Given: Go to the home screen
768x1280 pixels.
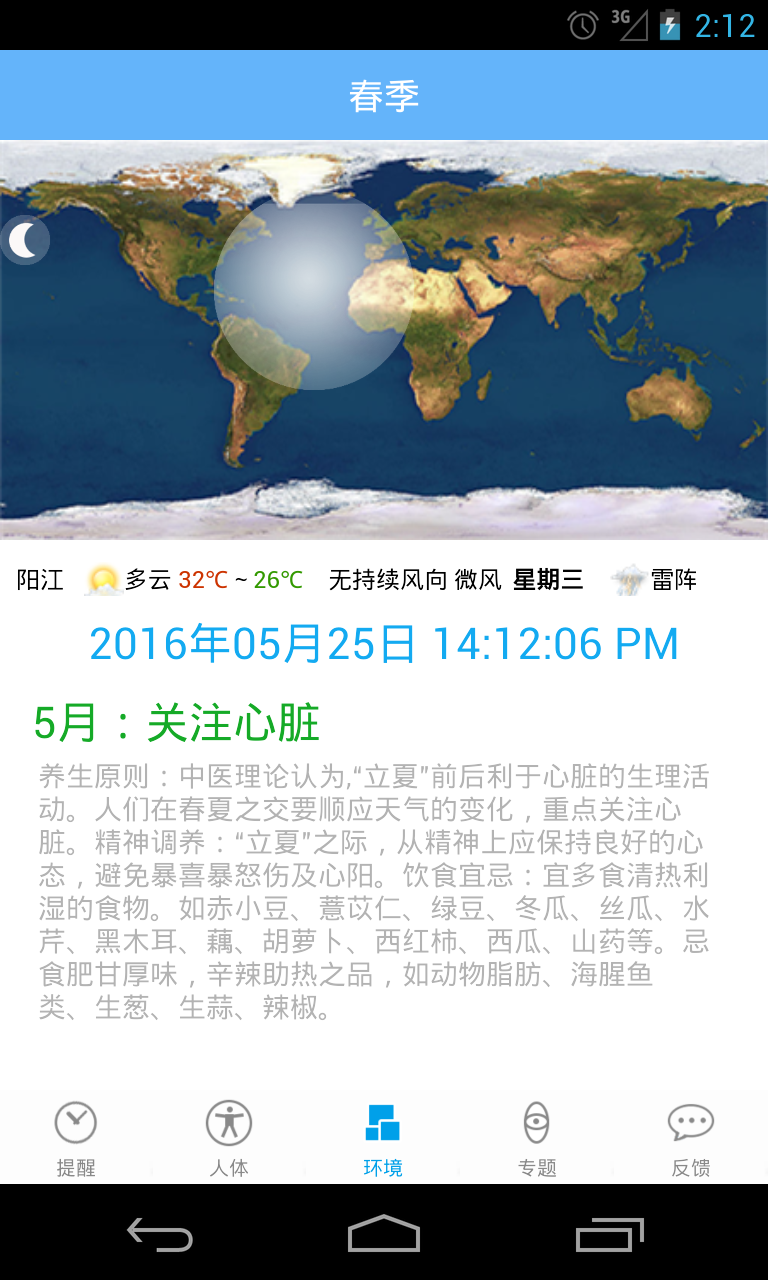Looking at the screenshot, I should click(x=384, y=1234).
